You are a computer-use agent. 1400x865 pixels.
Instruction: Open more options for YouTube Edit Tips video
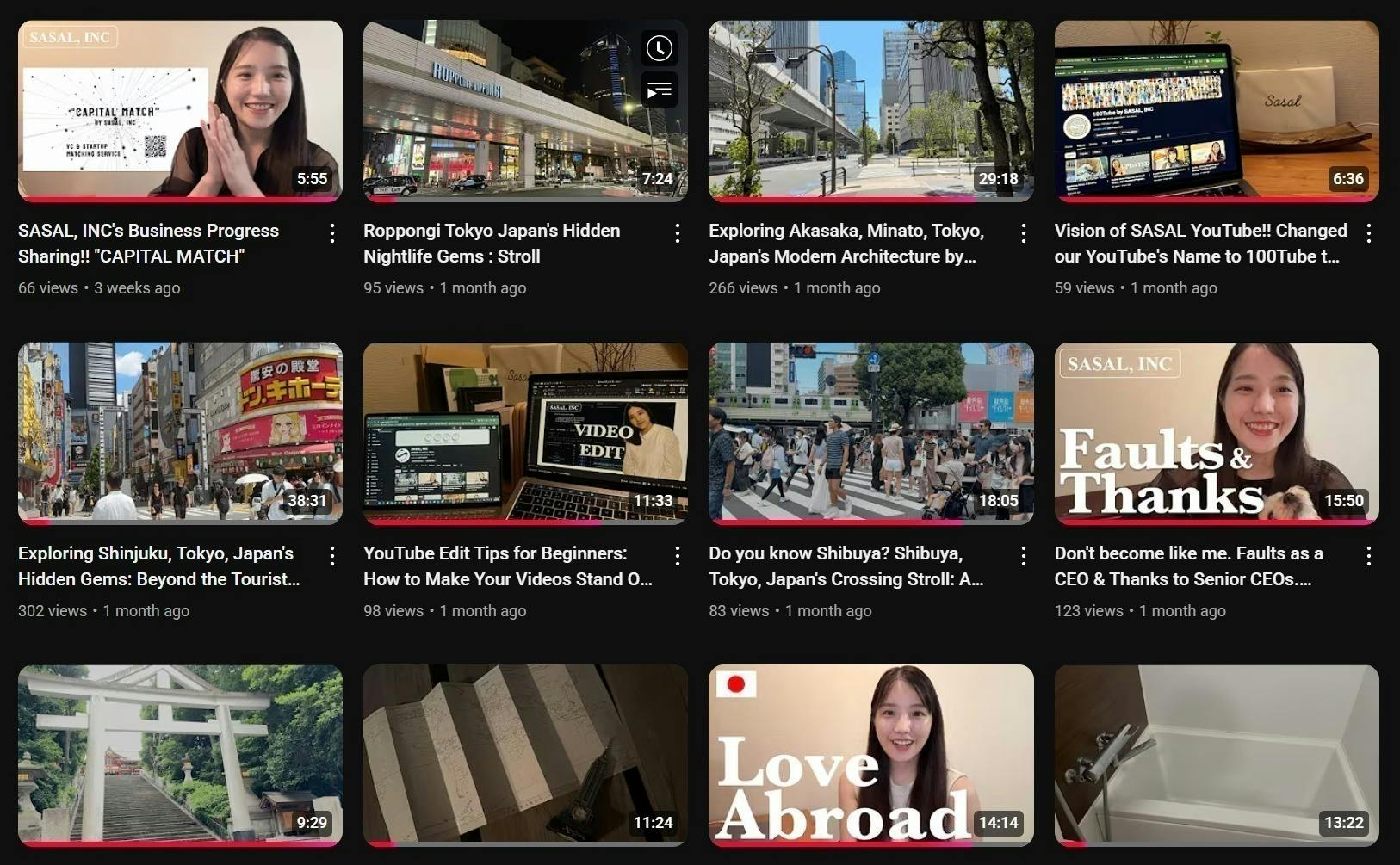tap(678, 556)
